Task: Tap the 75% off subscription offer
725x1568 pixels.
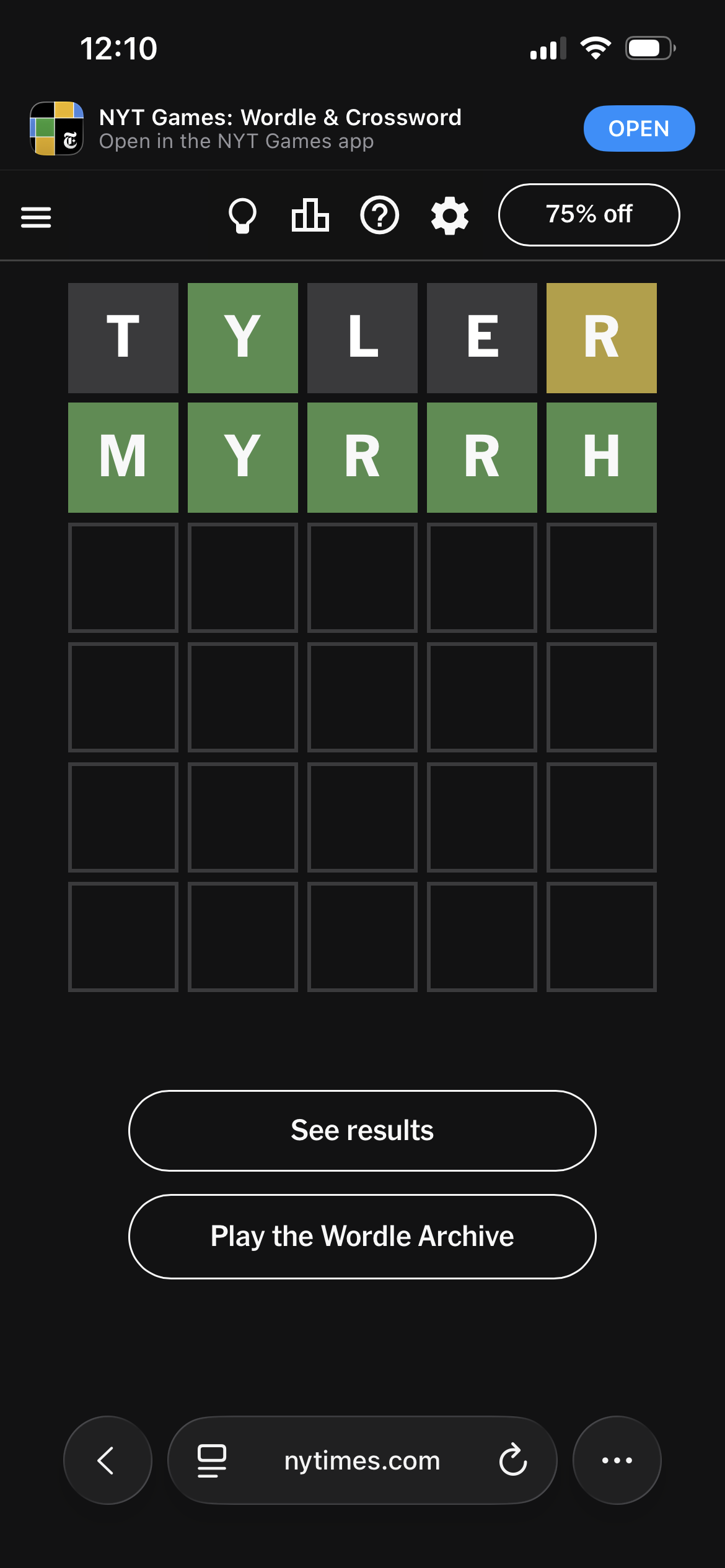Action: click(x=589, y=215)
